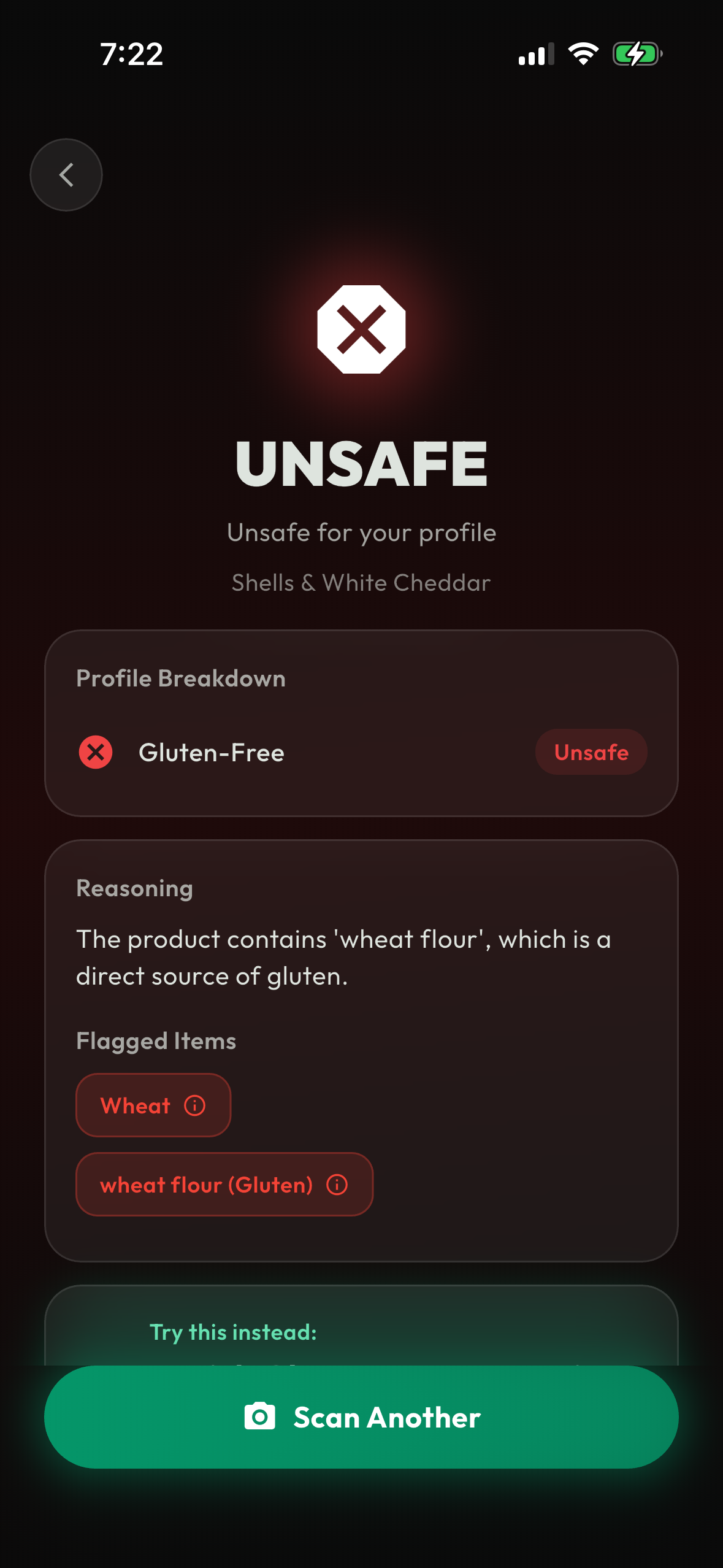Tap the UNSAFE heading text
The height and width of the screenshot is (1568, 723).
click(x=361, y=464)
